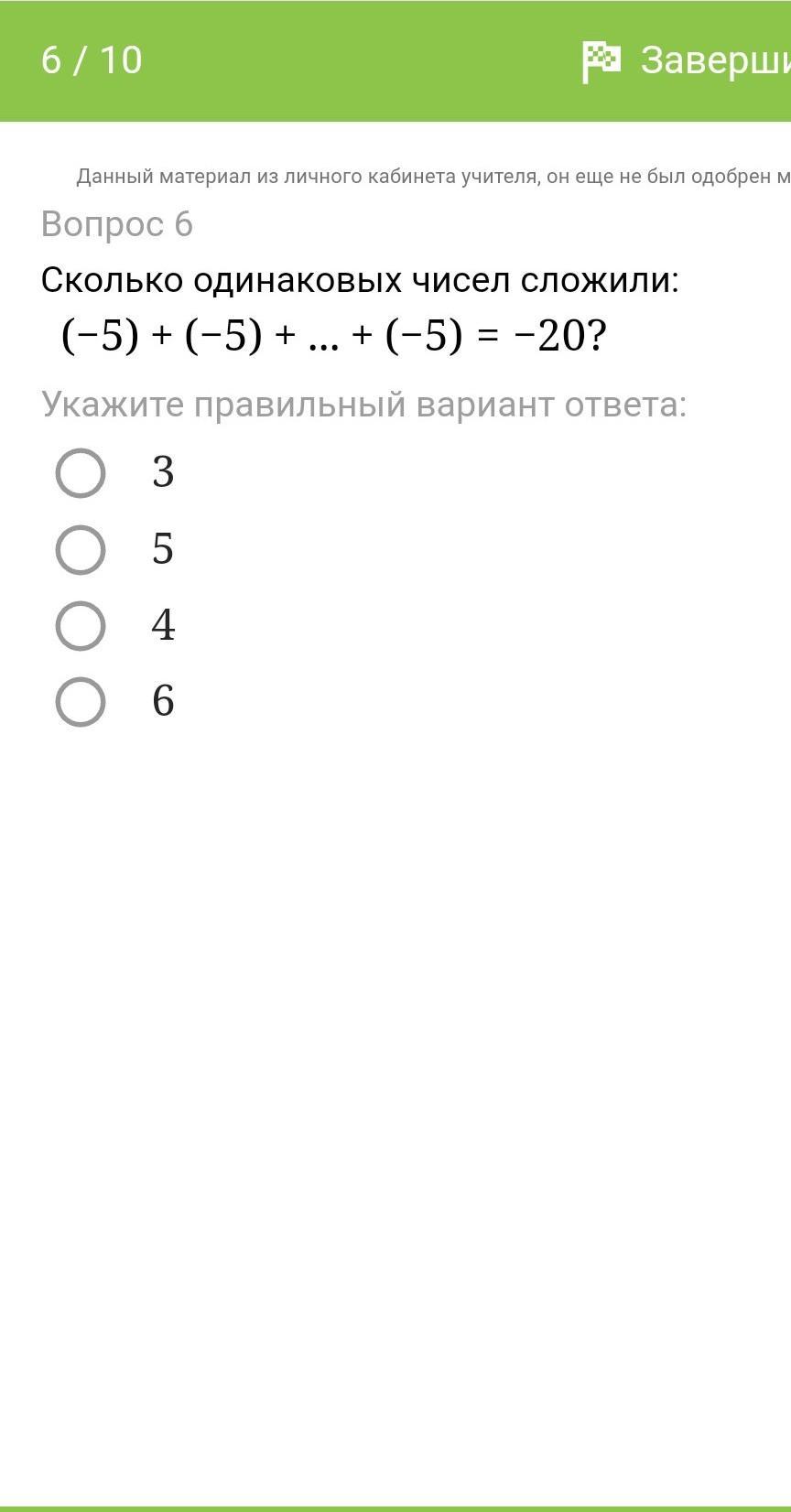Mark answer option 6

coord(81,702)
